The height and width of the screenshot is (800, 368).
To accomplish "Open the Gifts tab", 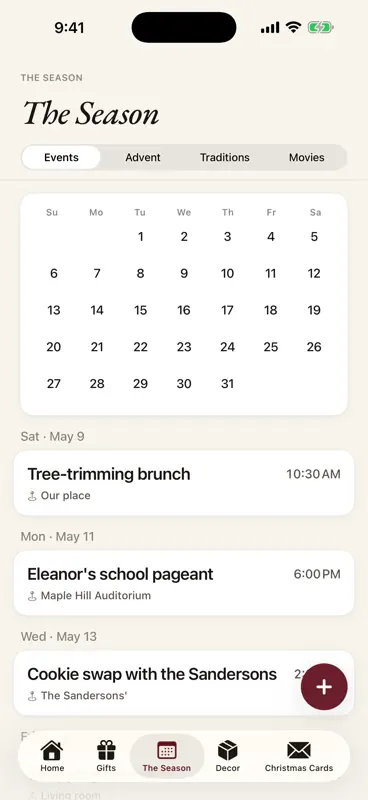I will tap(106, 756).
